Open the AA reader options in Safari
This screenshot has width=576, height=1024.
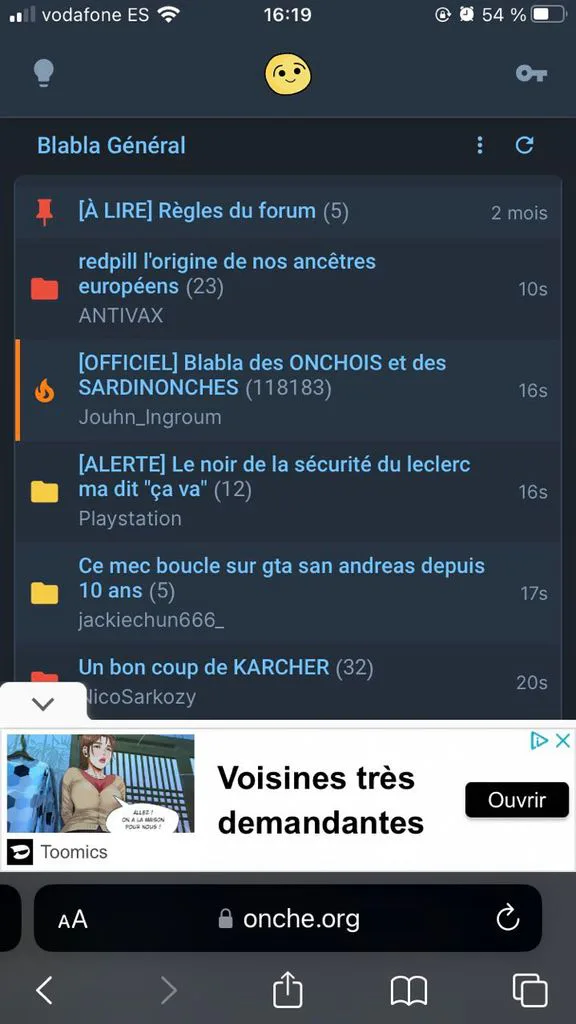point(72,920)
